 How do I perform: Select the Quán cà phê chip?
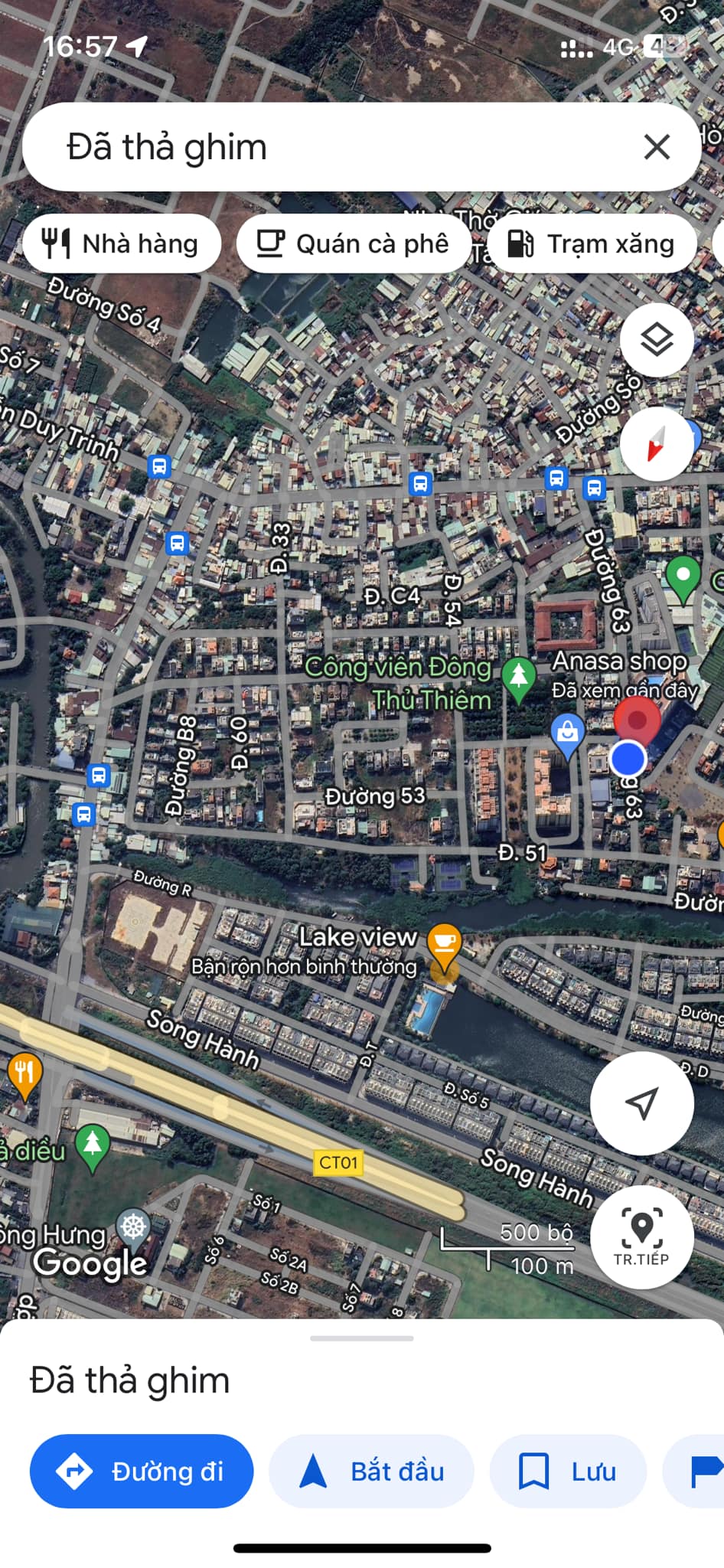pyautogui.click(x=354, y=243)
